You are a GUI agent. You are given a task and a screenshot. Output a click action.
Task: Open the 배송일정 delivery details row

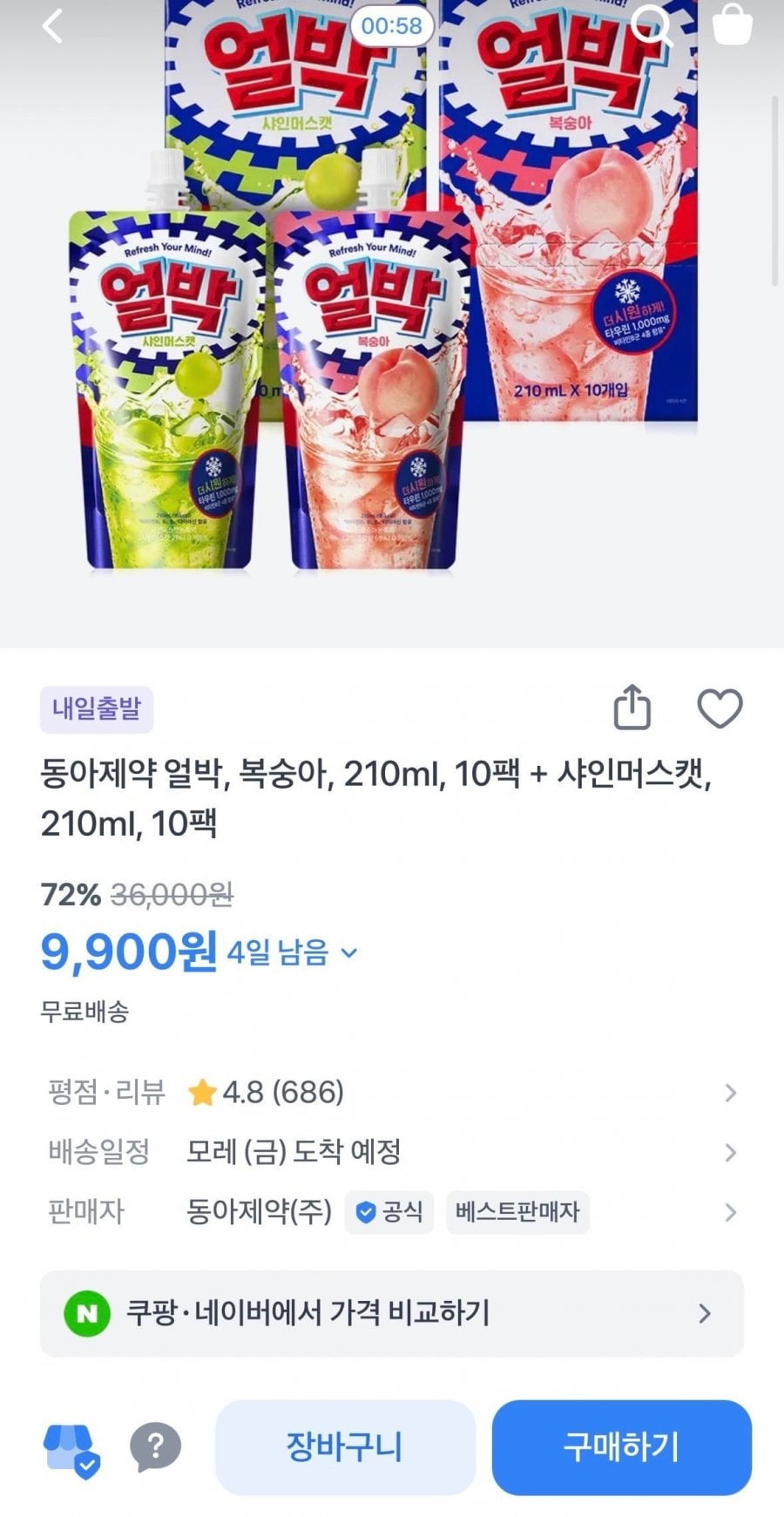coord(392,1152)
